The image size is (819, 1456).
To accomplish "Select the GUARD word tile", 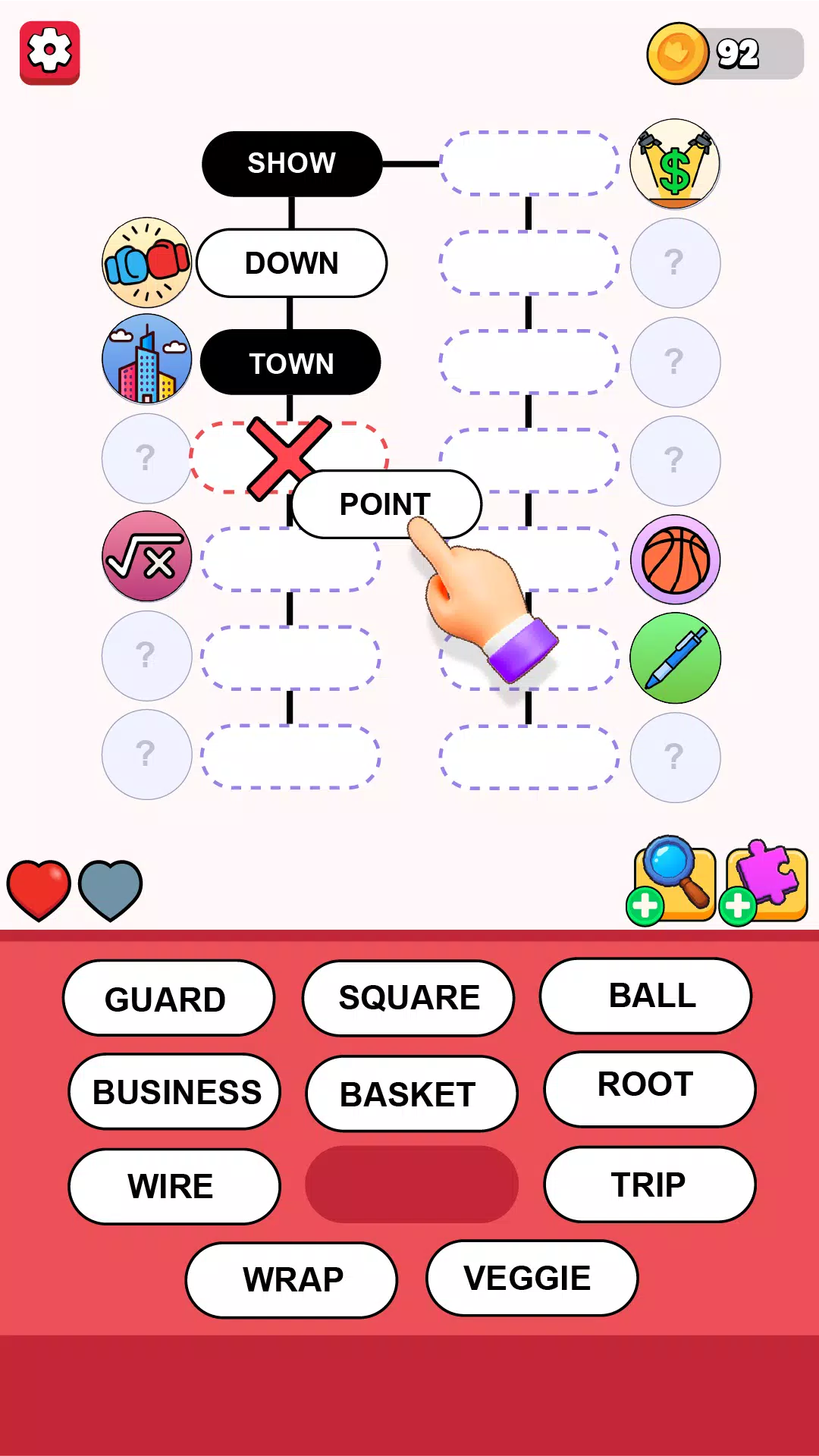I will pos(168,998).
